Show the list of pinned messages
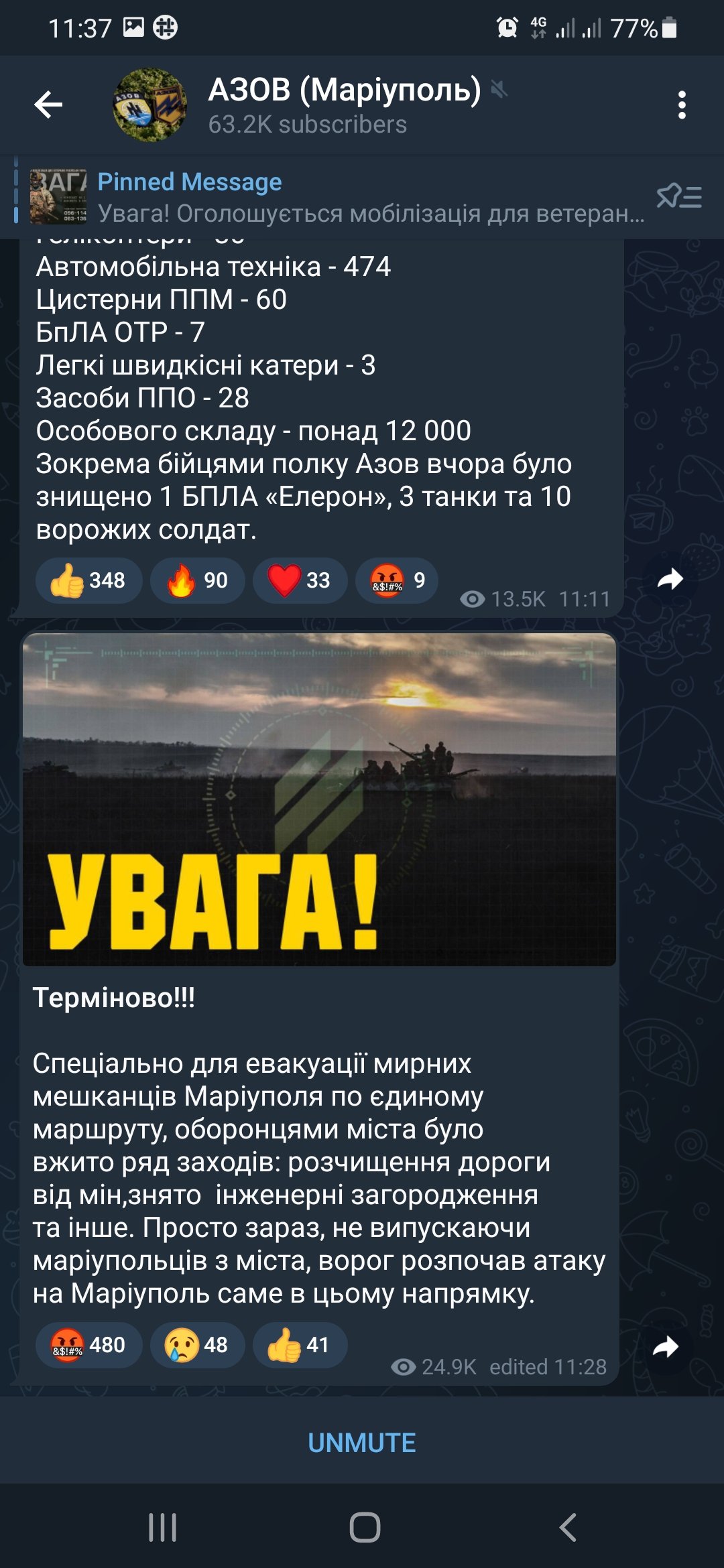Viewport: 724px width, 1568px height. click(x=678, y=197)
